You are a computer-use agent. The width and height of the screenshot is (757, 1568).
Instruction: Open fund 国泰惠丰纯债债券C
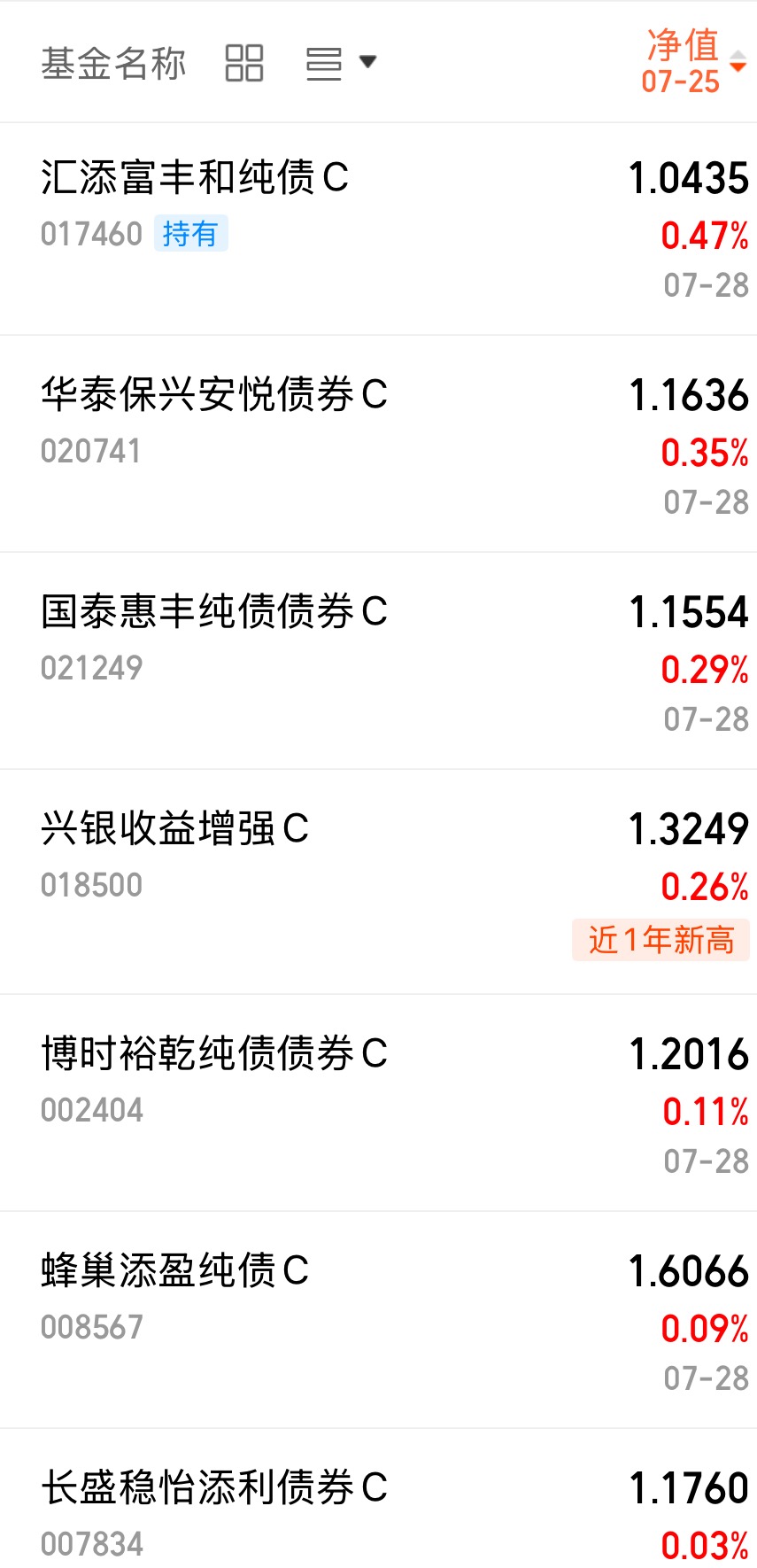coord(378,661)
